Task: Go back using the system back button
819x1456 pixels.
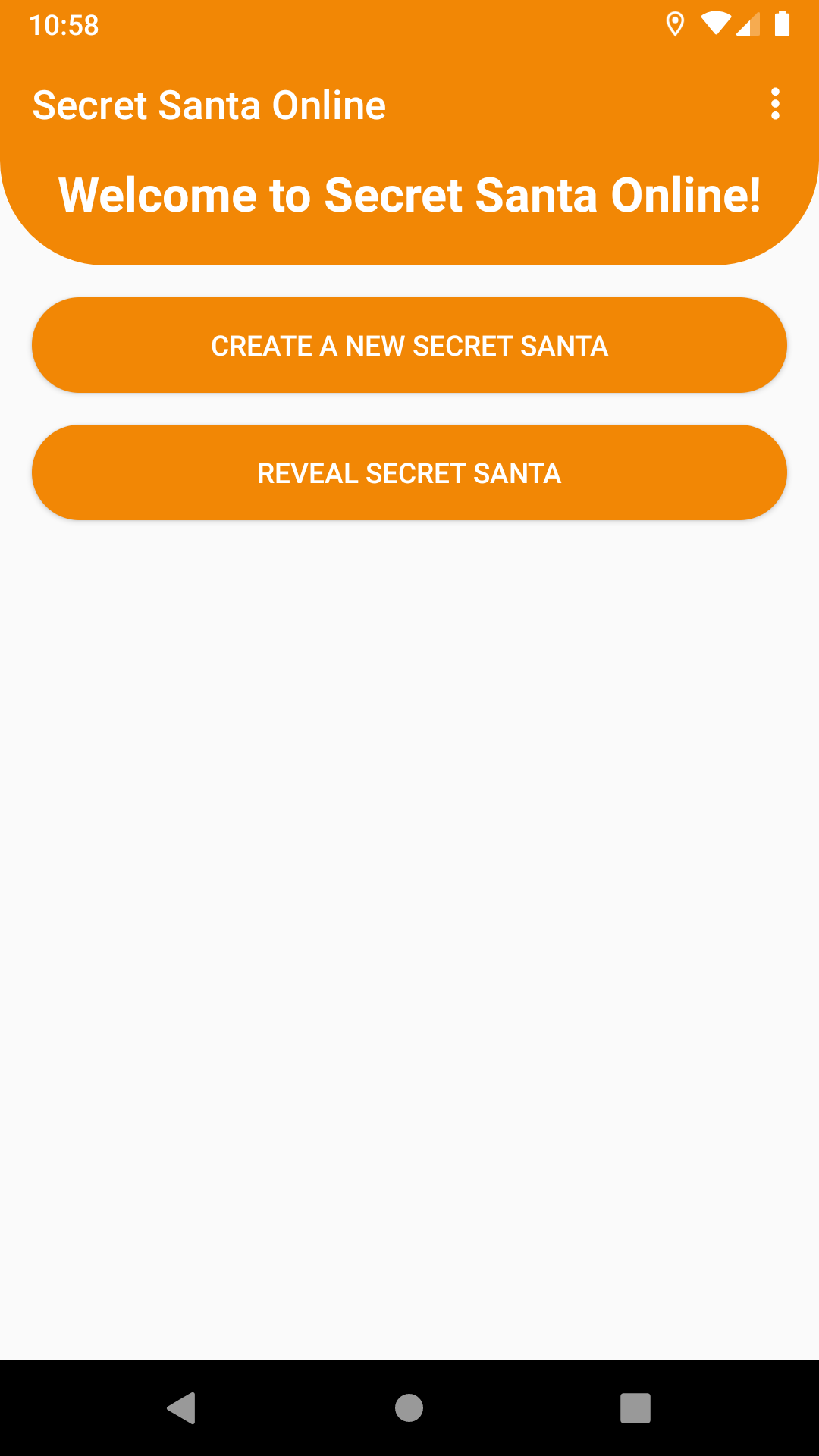Action: click(182, 1408)
